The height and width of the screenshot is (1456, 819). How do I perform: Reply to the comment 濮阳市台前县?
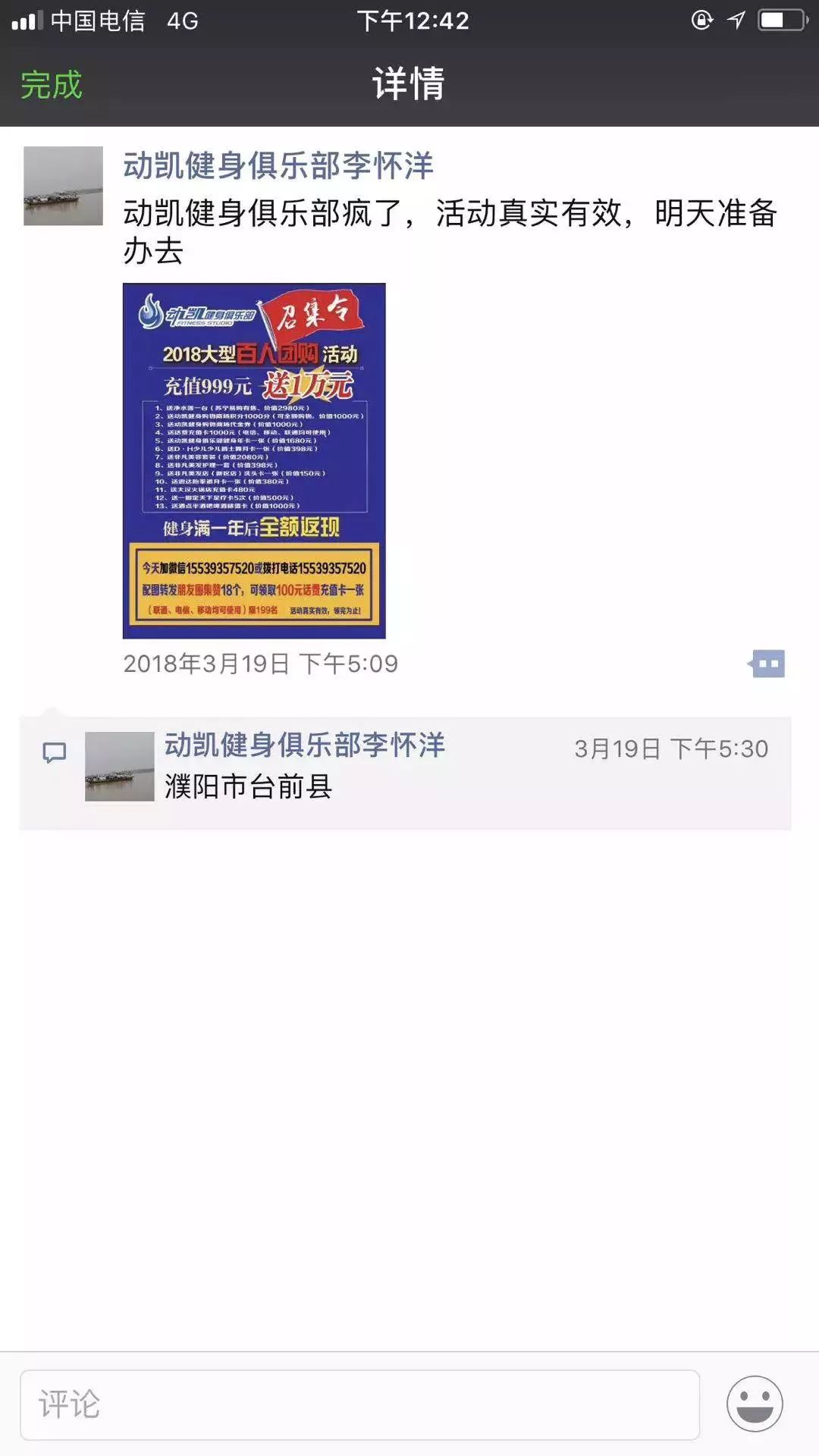[x=248, y=786]
